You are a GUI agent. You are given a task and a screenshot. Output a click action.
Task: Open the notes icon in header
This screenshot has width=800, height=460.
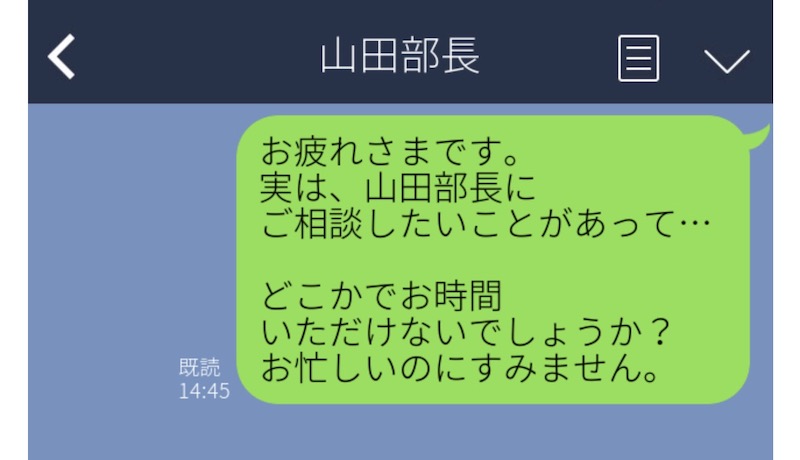click(639, 58)
